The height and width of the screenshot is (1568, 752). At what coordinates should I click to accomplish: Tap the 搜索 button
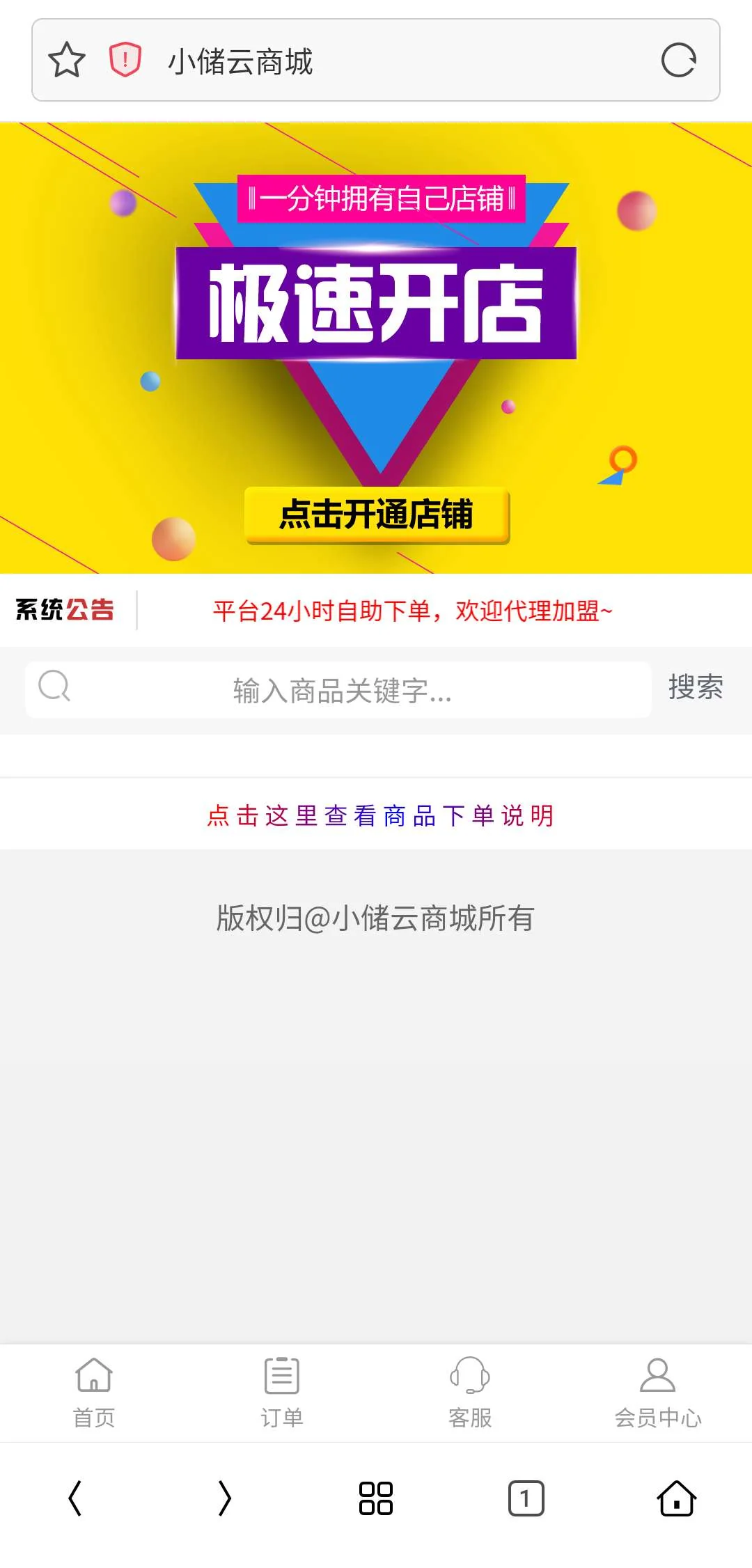[x=695, y=687]
